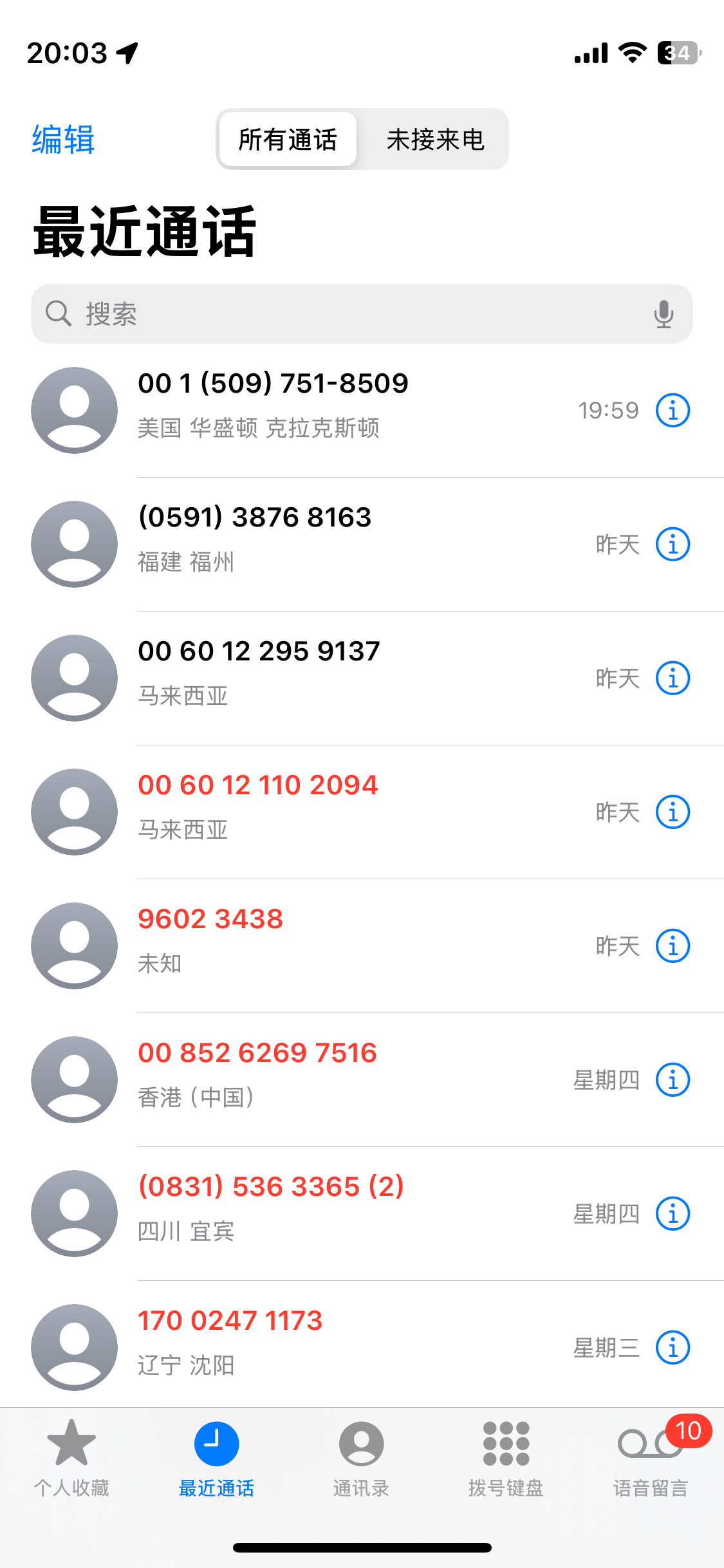Image resolution: width=724 pixels, height=1568 pixels.
Task: Open info for 170 0247 1173
Action: tap(673, 1348)
